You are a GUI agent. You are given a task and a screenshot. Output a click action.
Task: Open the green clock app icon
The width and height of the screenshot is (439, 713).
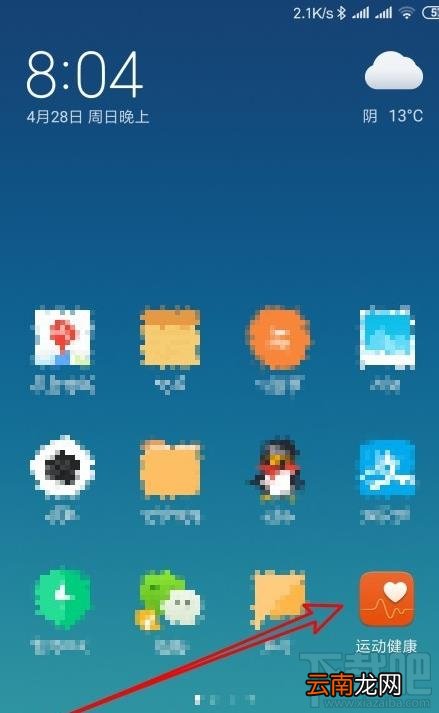pos(62,598)
